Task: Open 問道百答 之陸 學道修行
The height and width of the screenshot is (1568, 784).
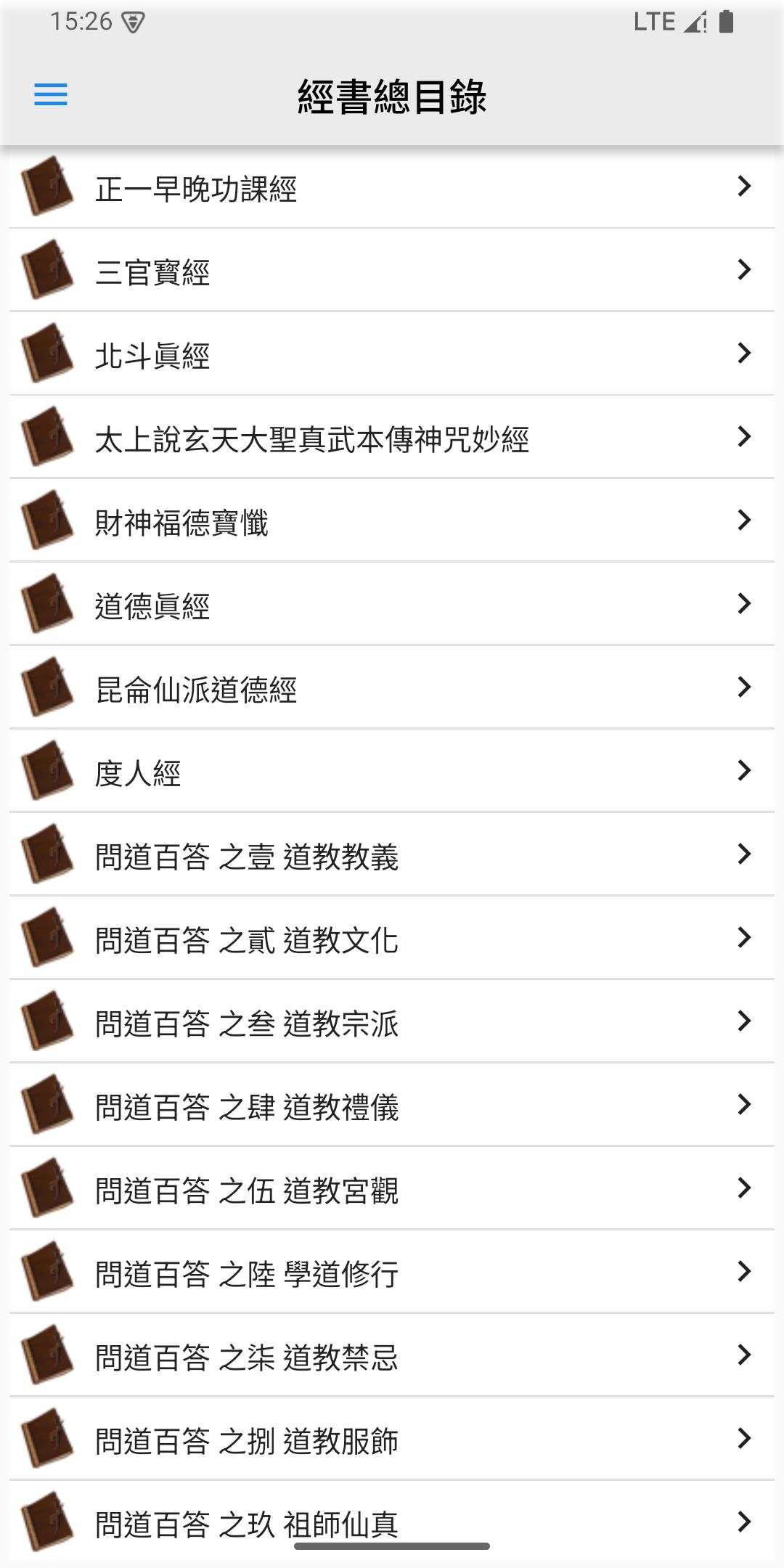Action: tap(392, 1273)
